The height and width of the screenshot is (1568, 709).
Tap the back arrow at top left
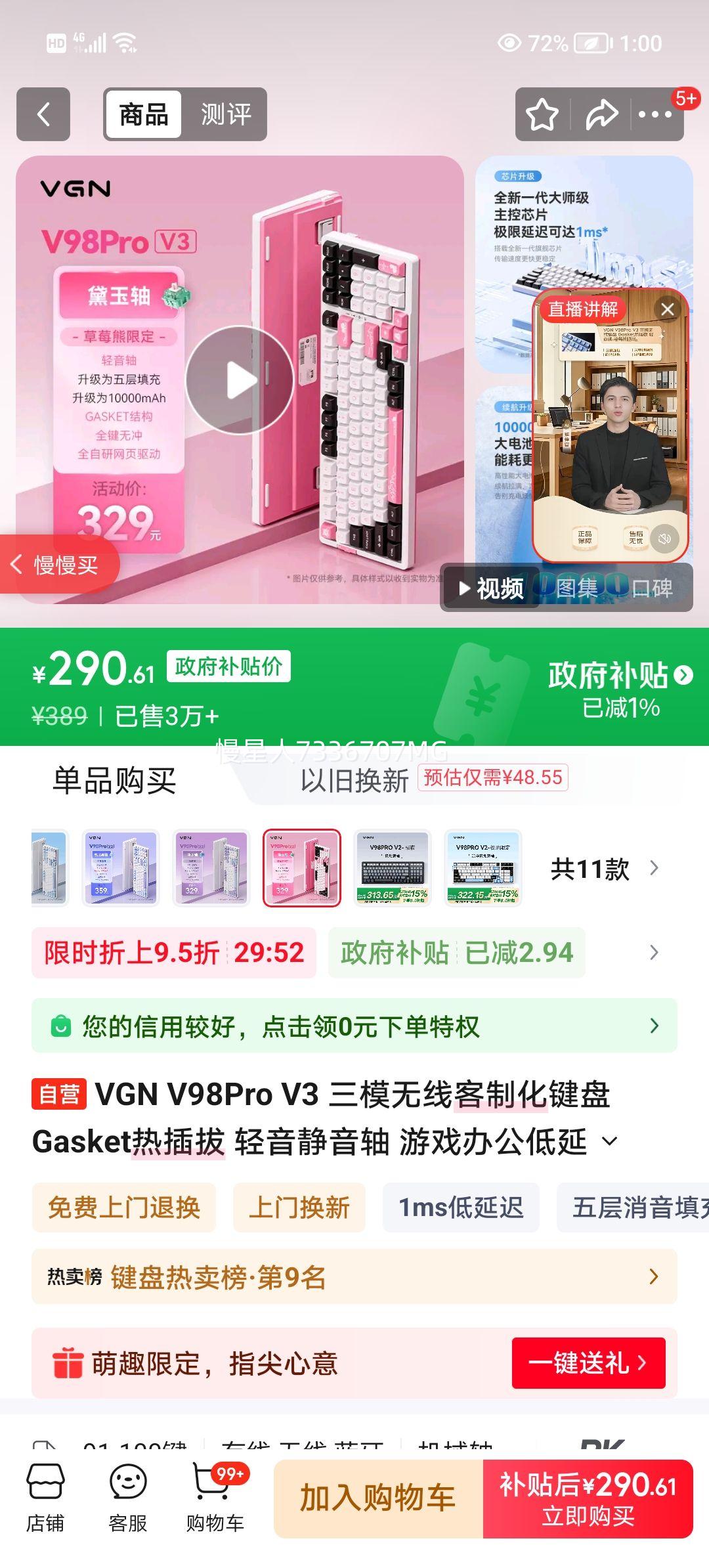tap(43, 114)
